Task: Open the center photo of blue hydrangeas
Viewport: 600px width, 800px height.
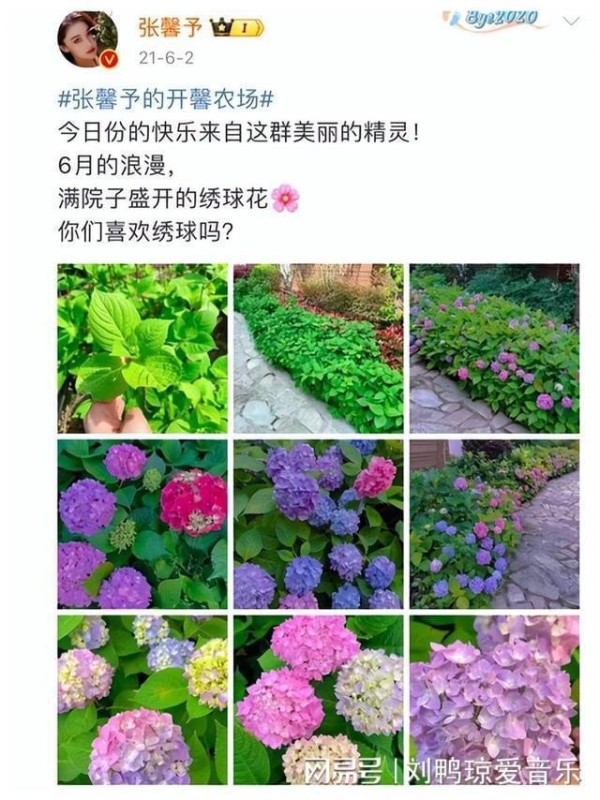Action: (318, 524)
